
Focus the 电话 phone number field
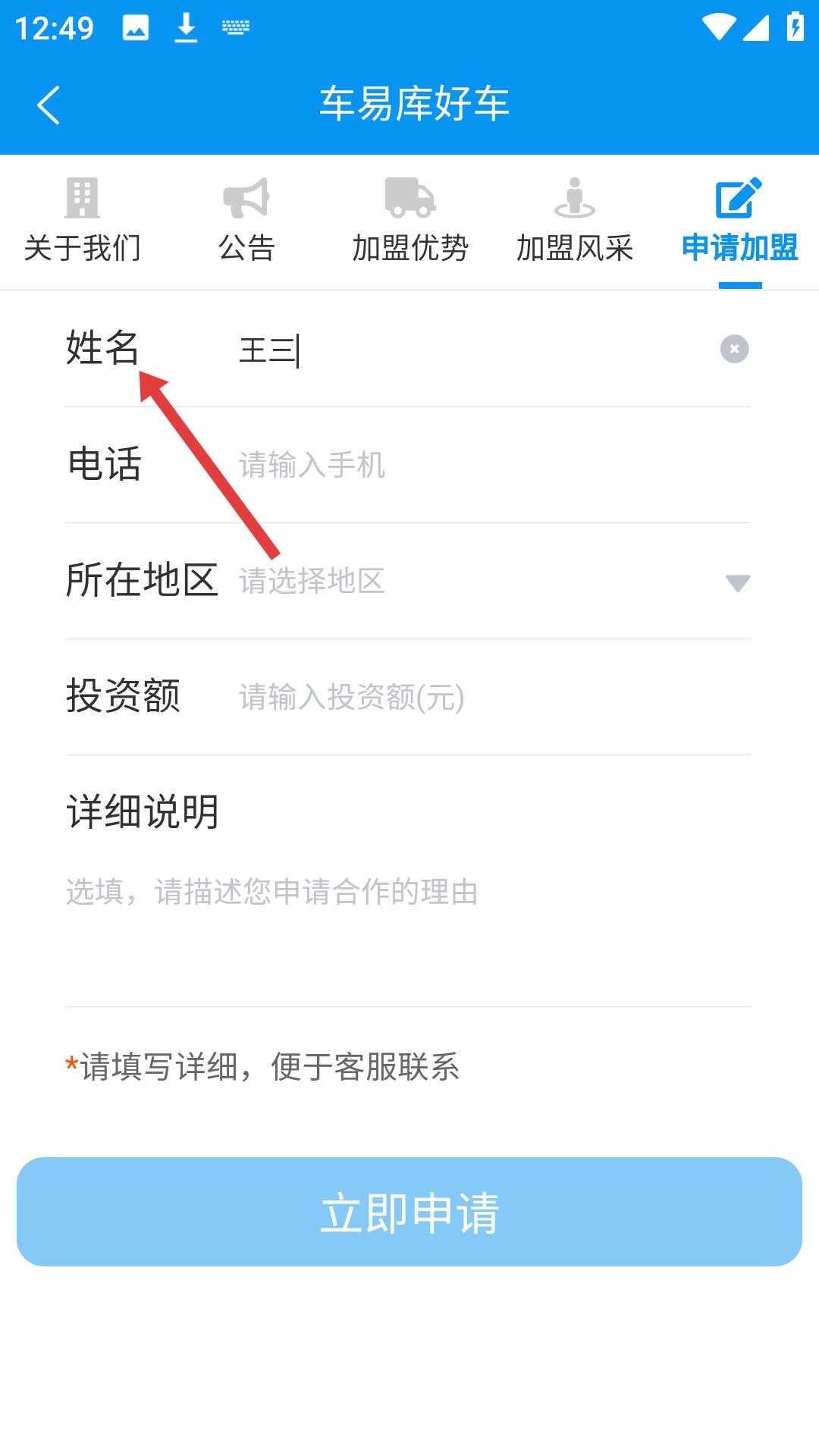click(x=485, y=465)
